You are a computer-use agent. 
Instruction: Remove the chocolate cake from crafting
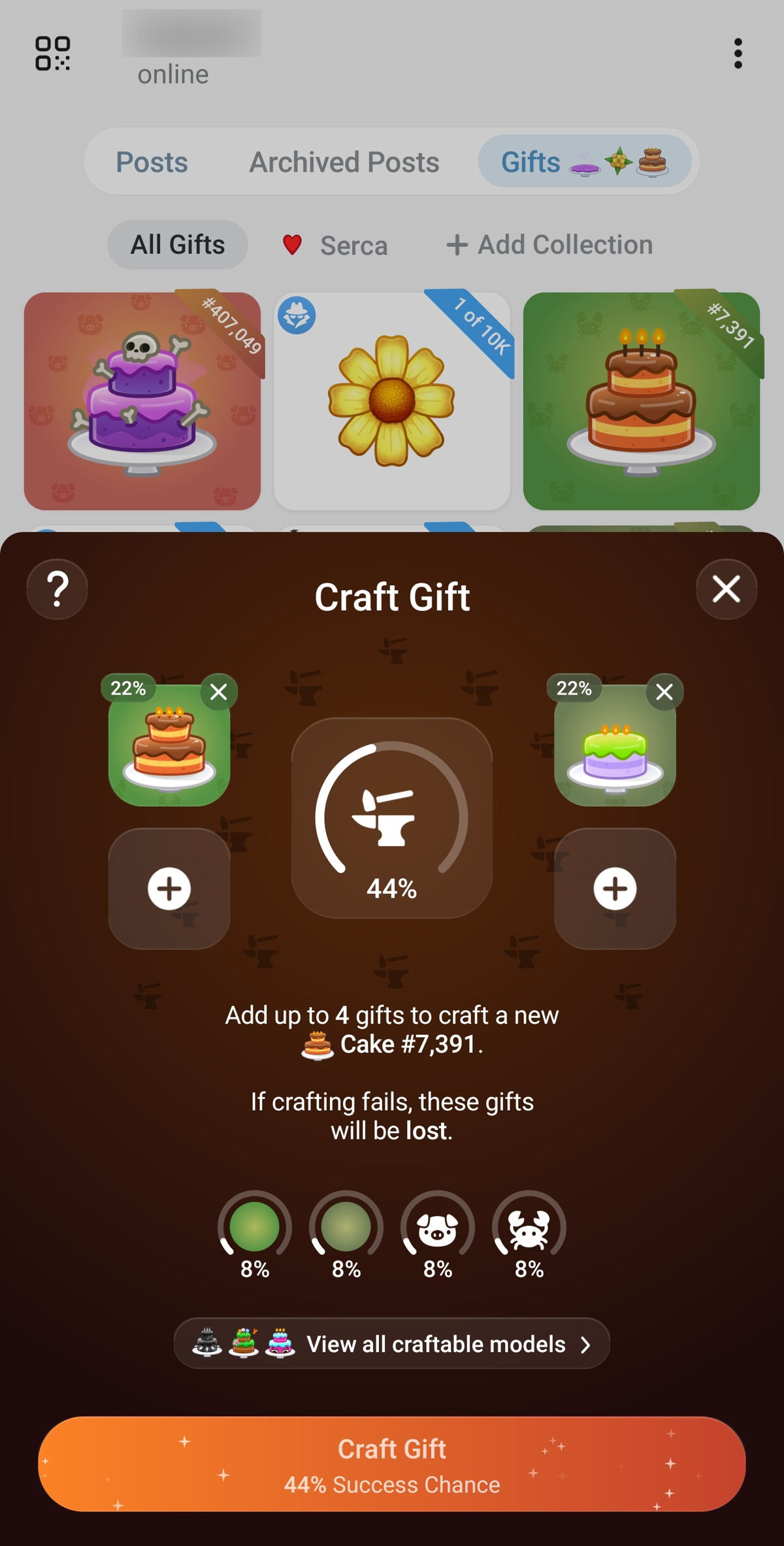219,691
